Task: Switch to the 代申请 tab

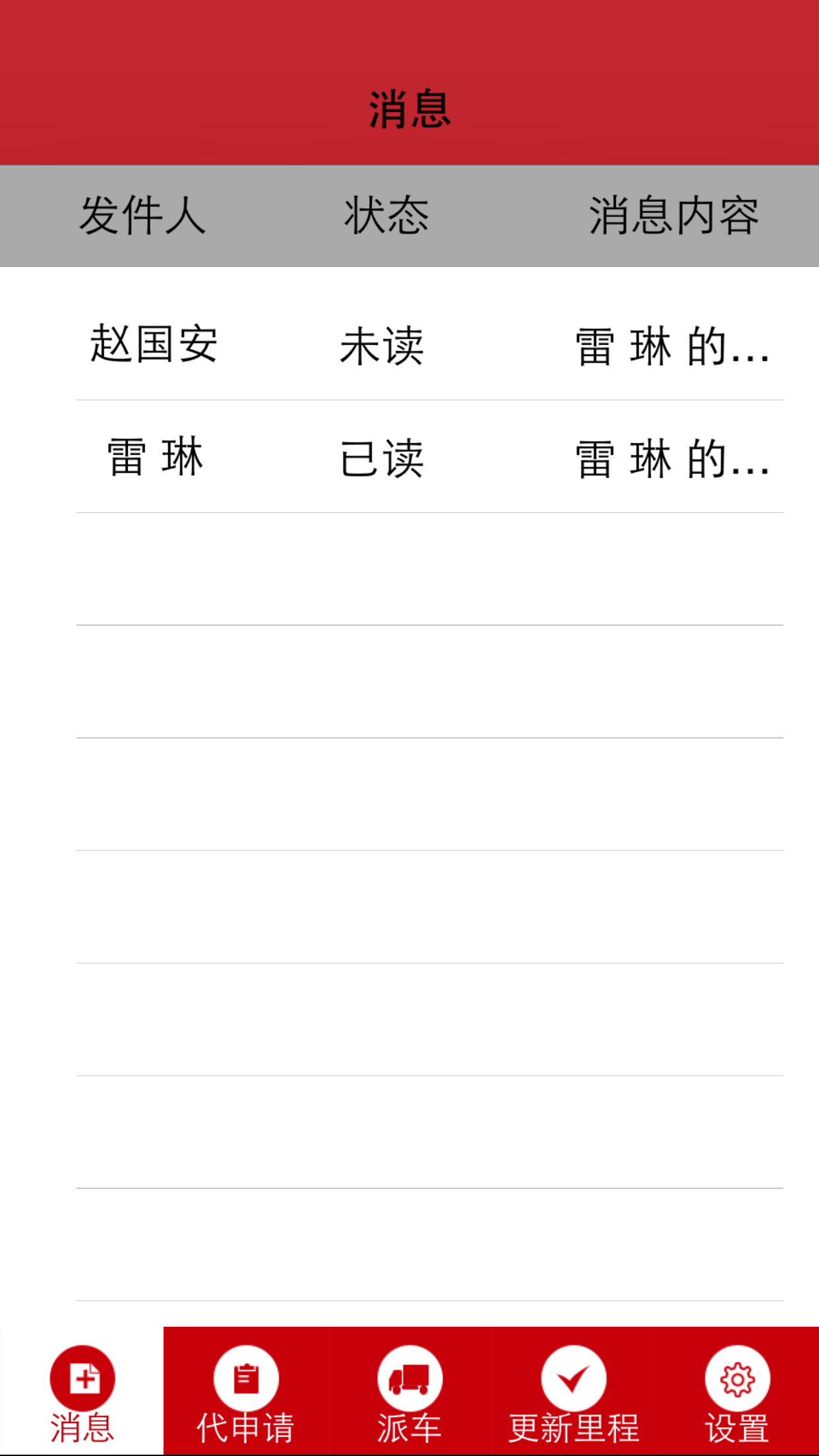Action: (245, 1391)
